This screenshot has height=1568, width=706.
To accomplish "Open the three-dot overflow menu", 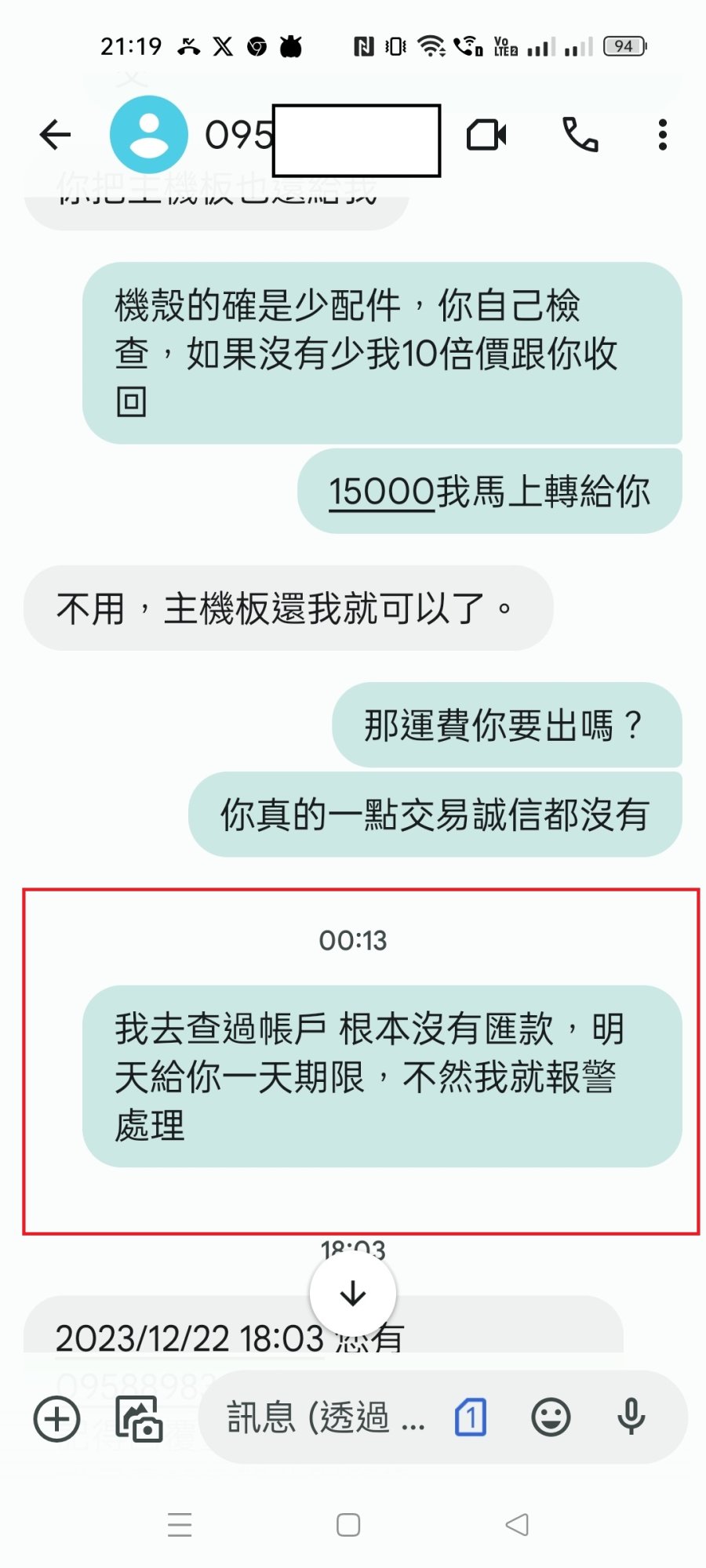I will click(663, 135).
